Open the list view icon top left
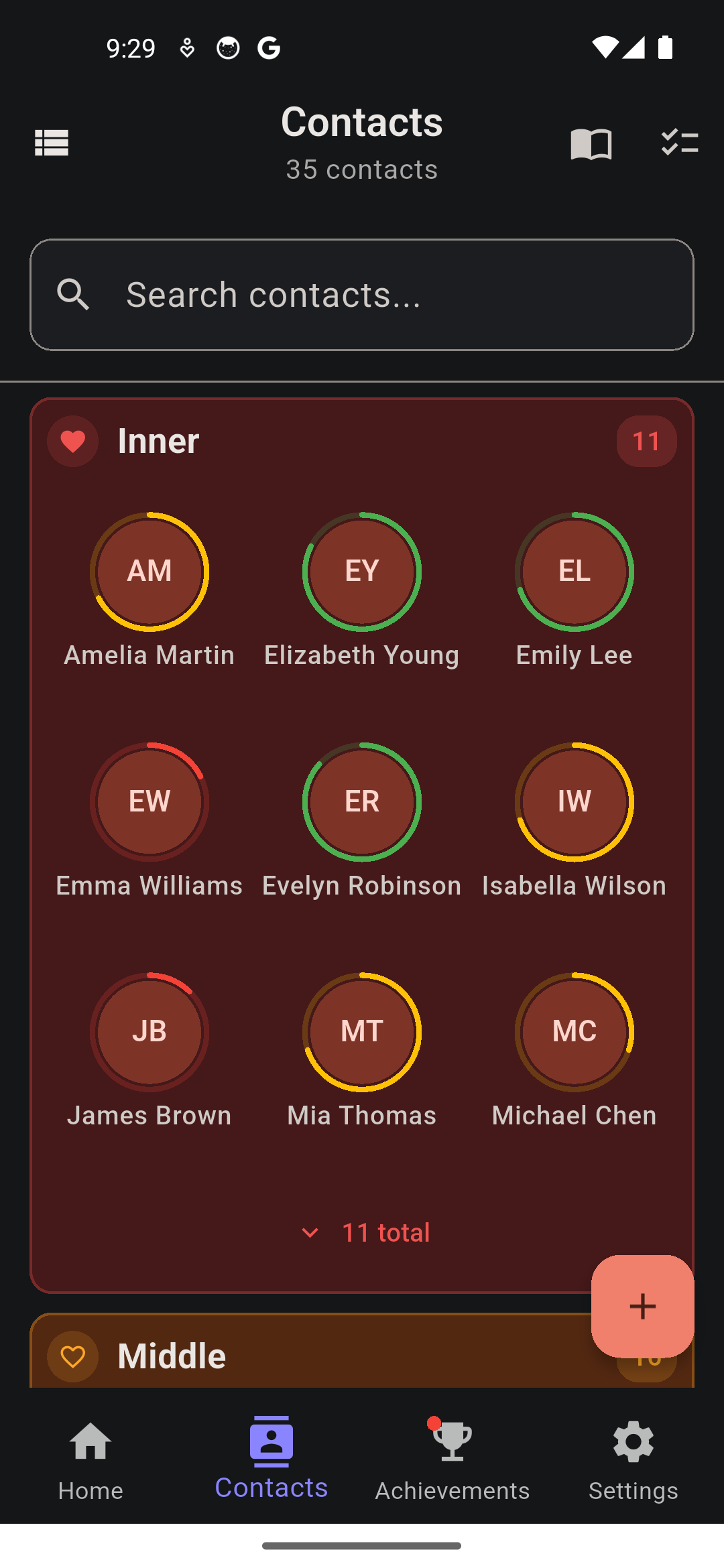 pos(51,143)
